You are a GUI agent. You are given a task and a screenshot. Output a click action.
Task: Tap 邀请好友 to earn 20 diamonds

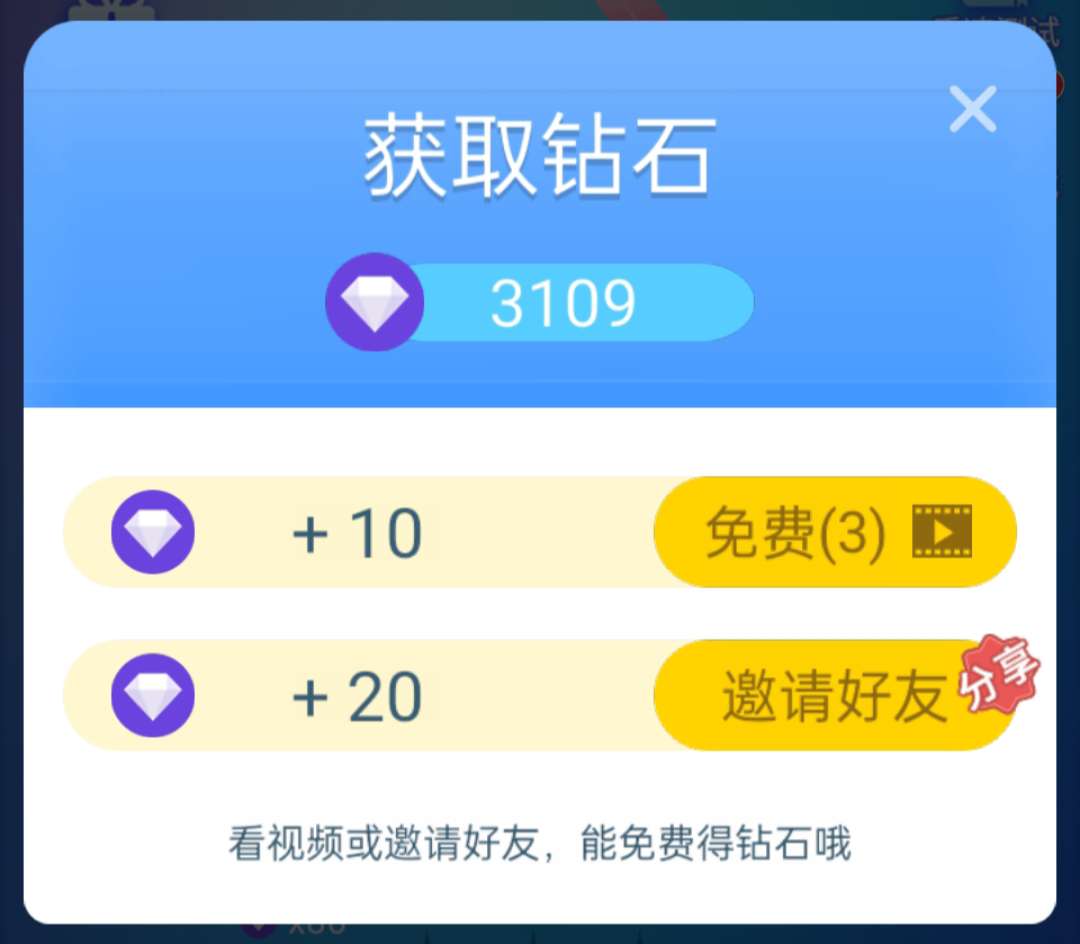(835, 696)
